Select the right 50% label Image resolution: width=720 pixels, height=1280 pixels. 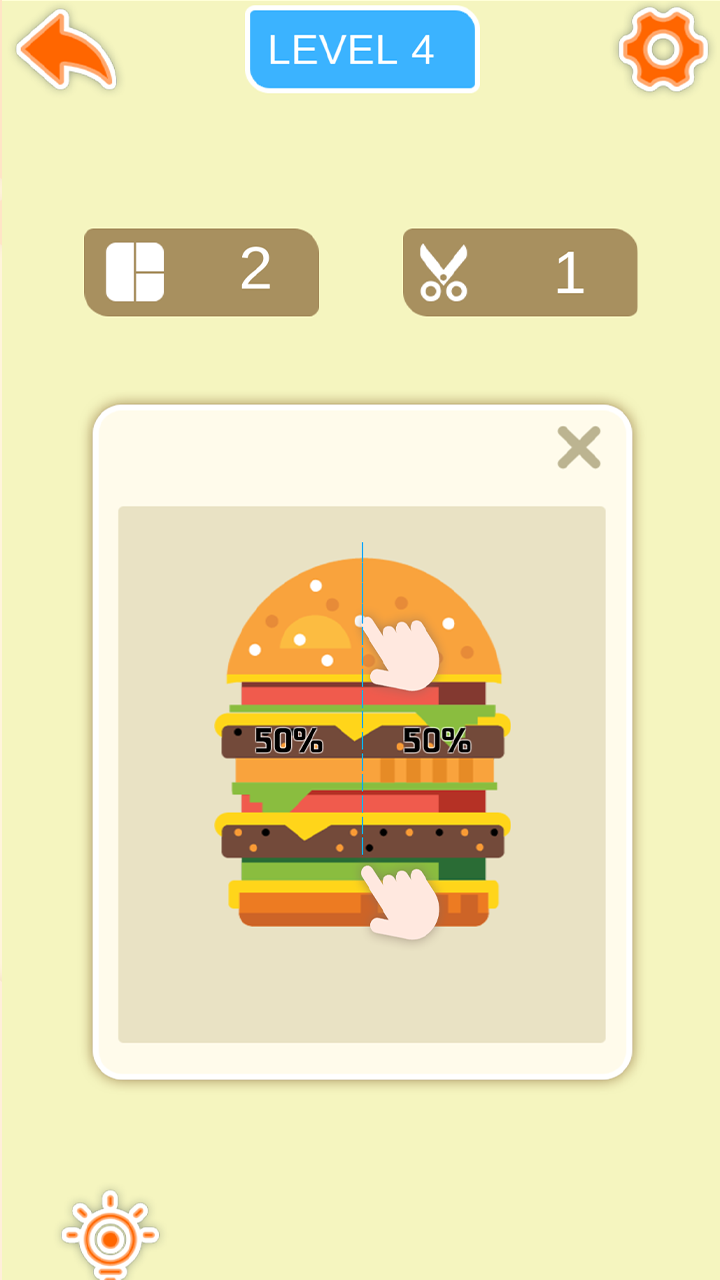437,742
